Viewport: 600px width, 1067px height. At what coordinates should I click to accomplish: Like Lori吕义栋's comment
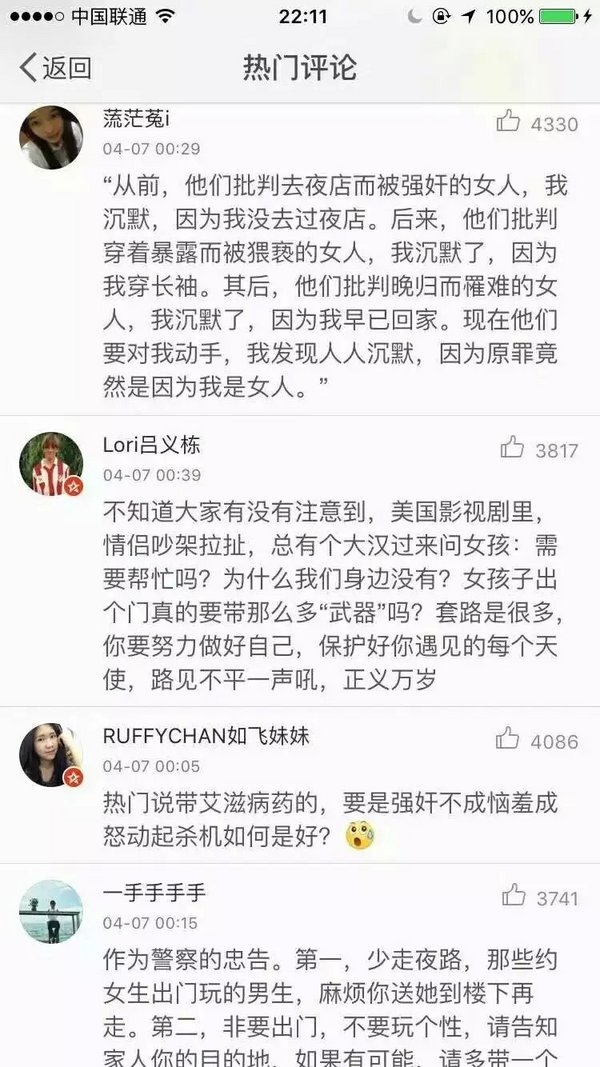(512, 449)
